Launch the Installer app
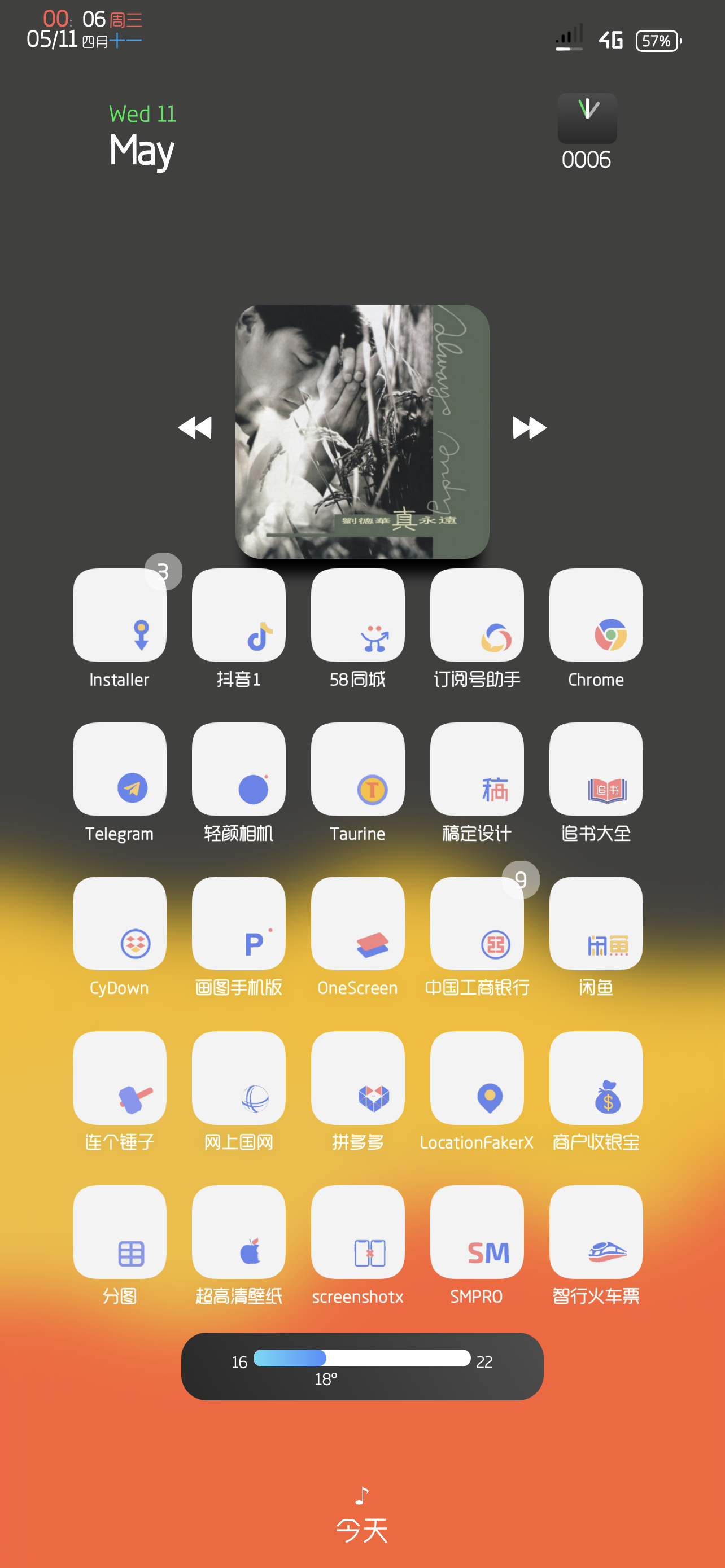Screen dimensions: 725x1568 119,615
